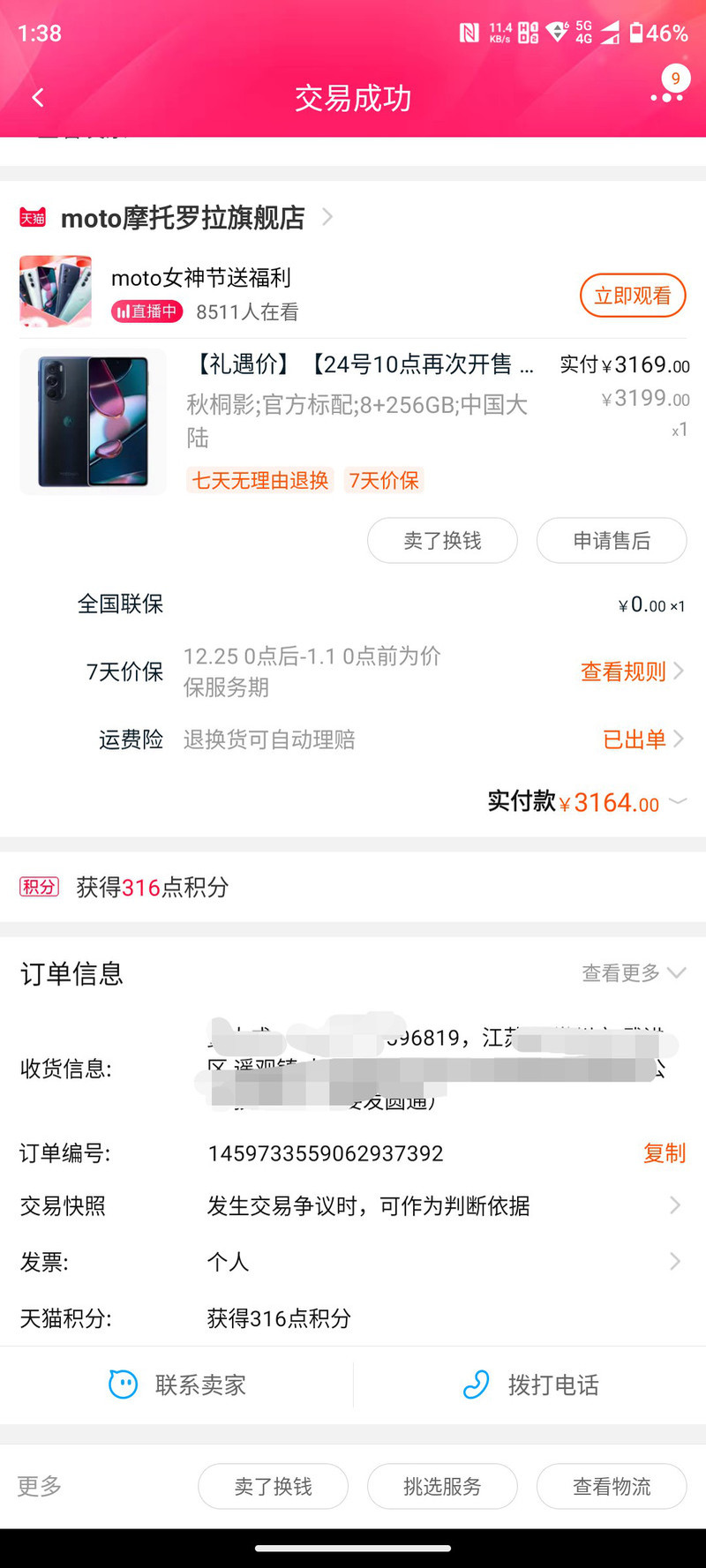The height and width of the screenshot is (1568, 706).
Task: Open moto摩托罗拉旗舰店 store page
Action: pyautogui.click(x=183, y=217)
